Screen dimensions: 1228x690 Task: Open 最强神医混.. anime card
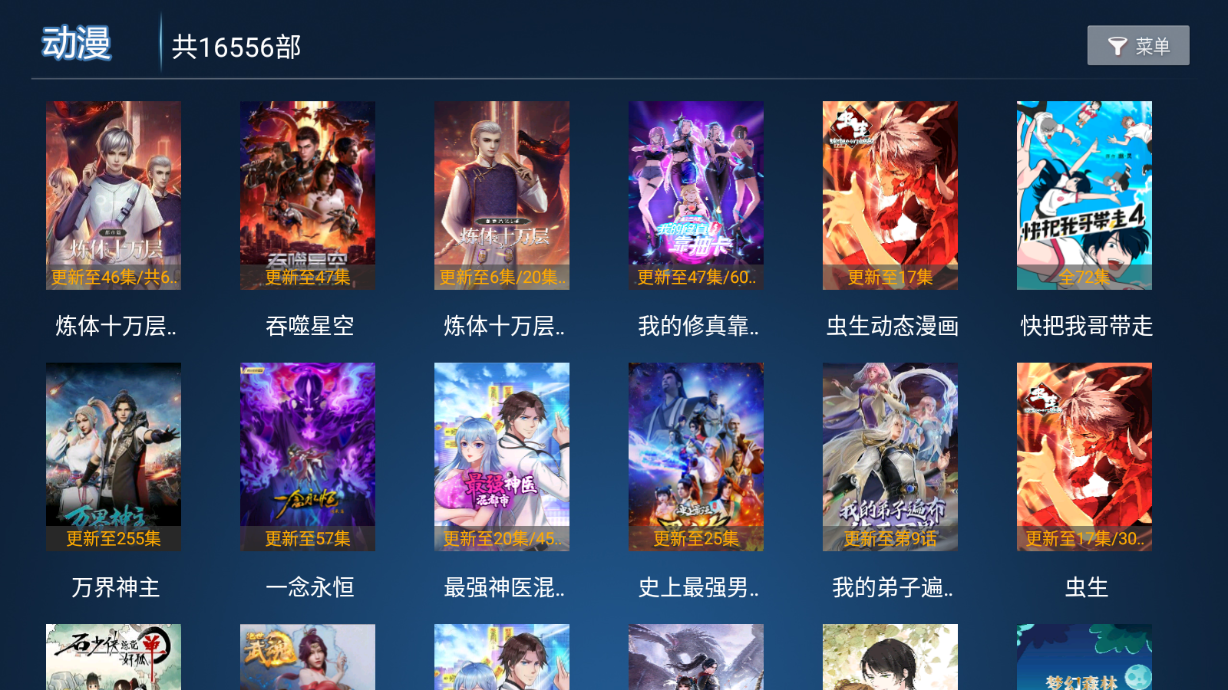coord(501,457)
